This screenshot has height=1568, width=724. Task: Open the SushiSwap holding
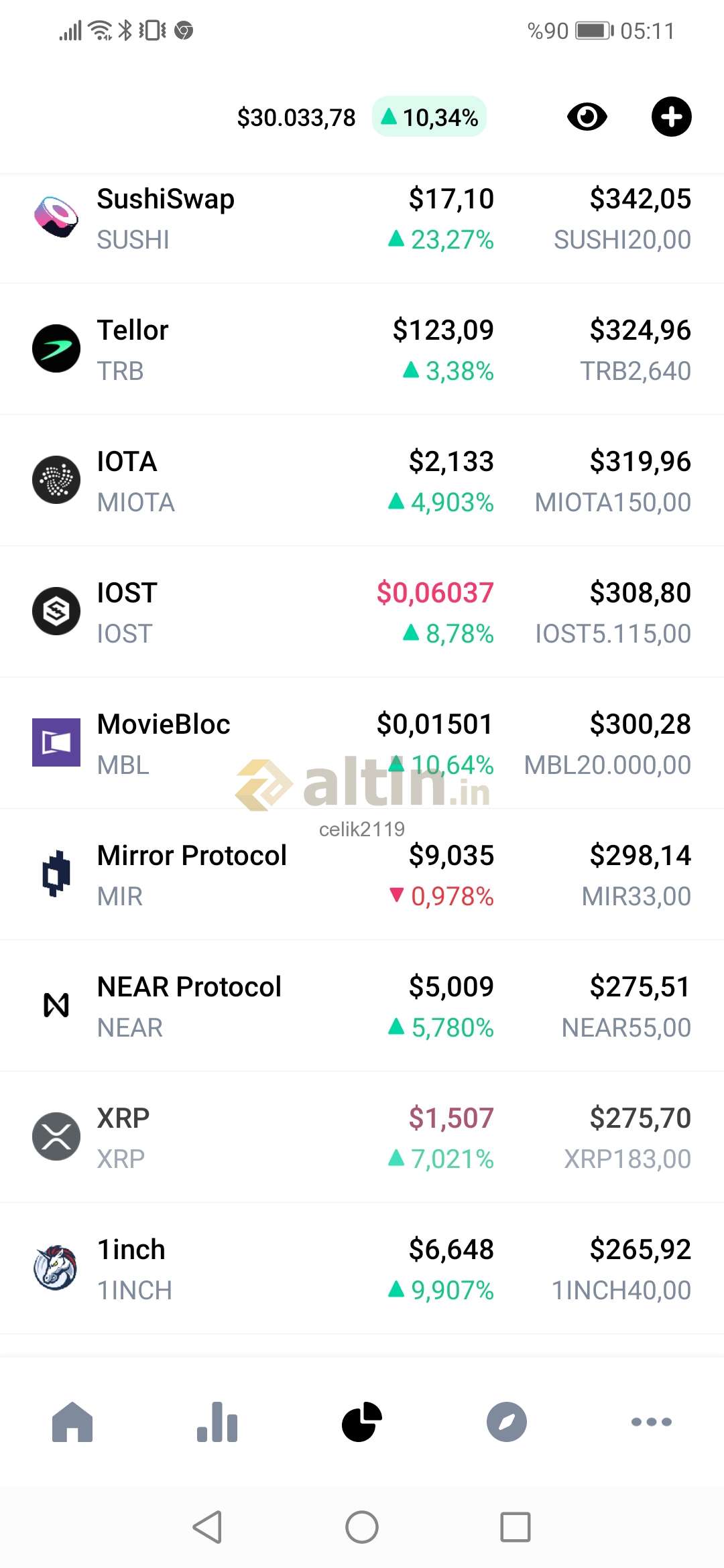click(x=362, y=218)
